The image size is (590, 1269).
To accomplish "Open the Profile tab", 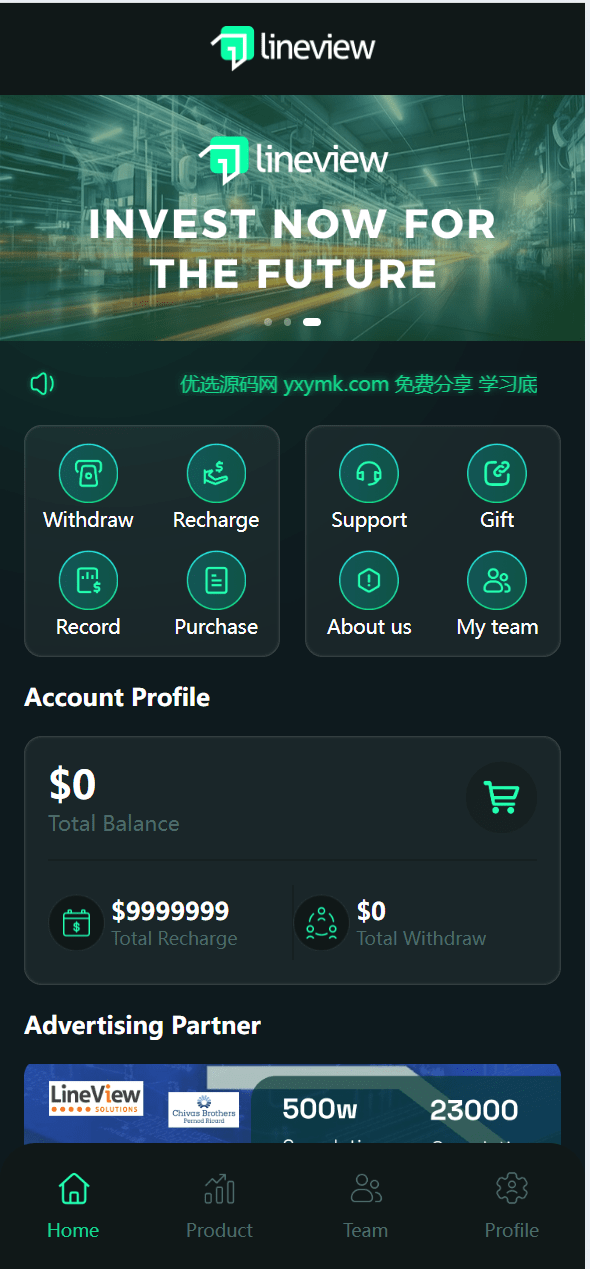I will coord(511,1206).
